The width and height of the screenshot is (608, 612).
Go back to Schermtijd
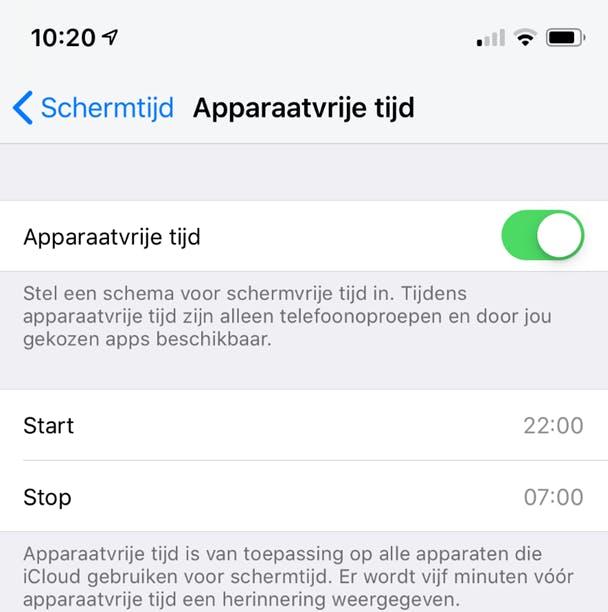pos(92,108)
